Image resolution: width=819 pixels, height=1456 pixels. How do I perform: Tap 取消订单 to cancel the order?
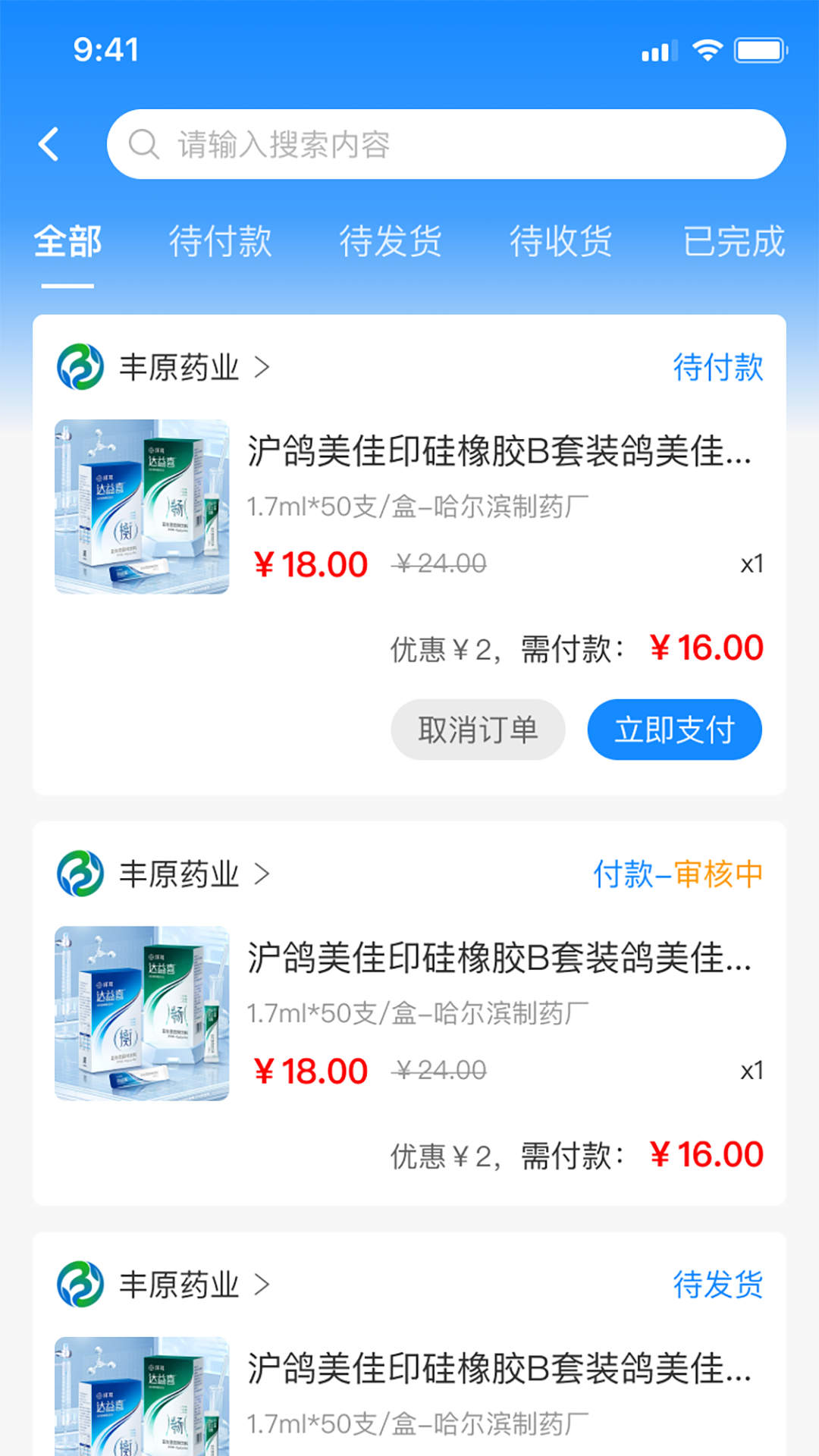[478, 729]
